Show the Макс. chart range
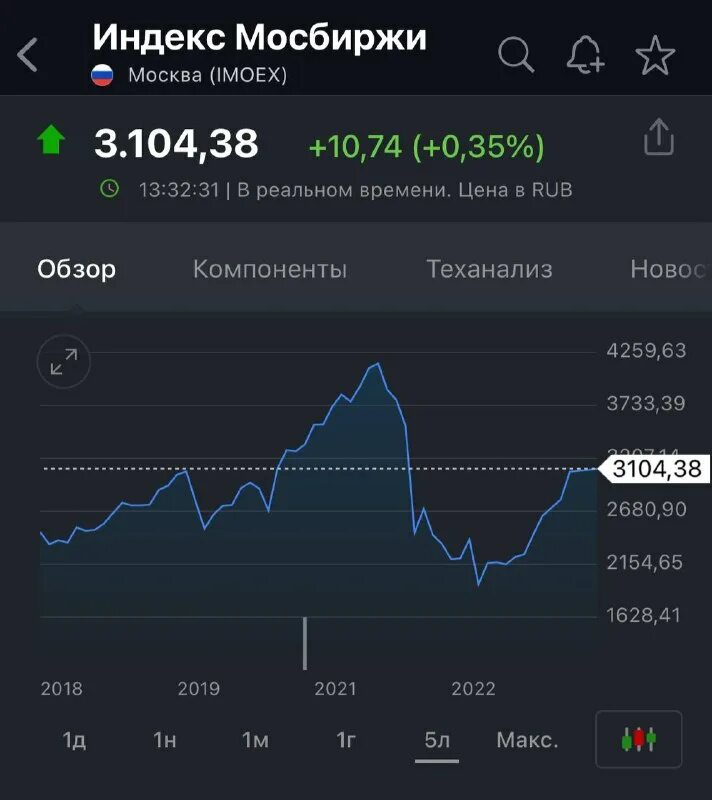712x800 pixels. click(527, 740)
